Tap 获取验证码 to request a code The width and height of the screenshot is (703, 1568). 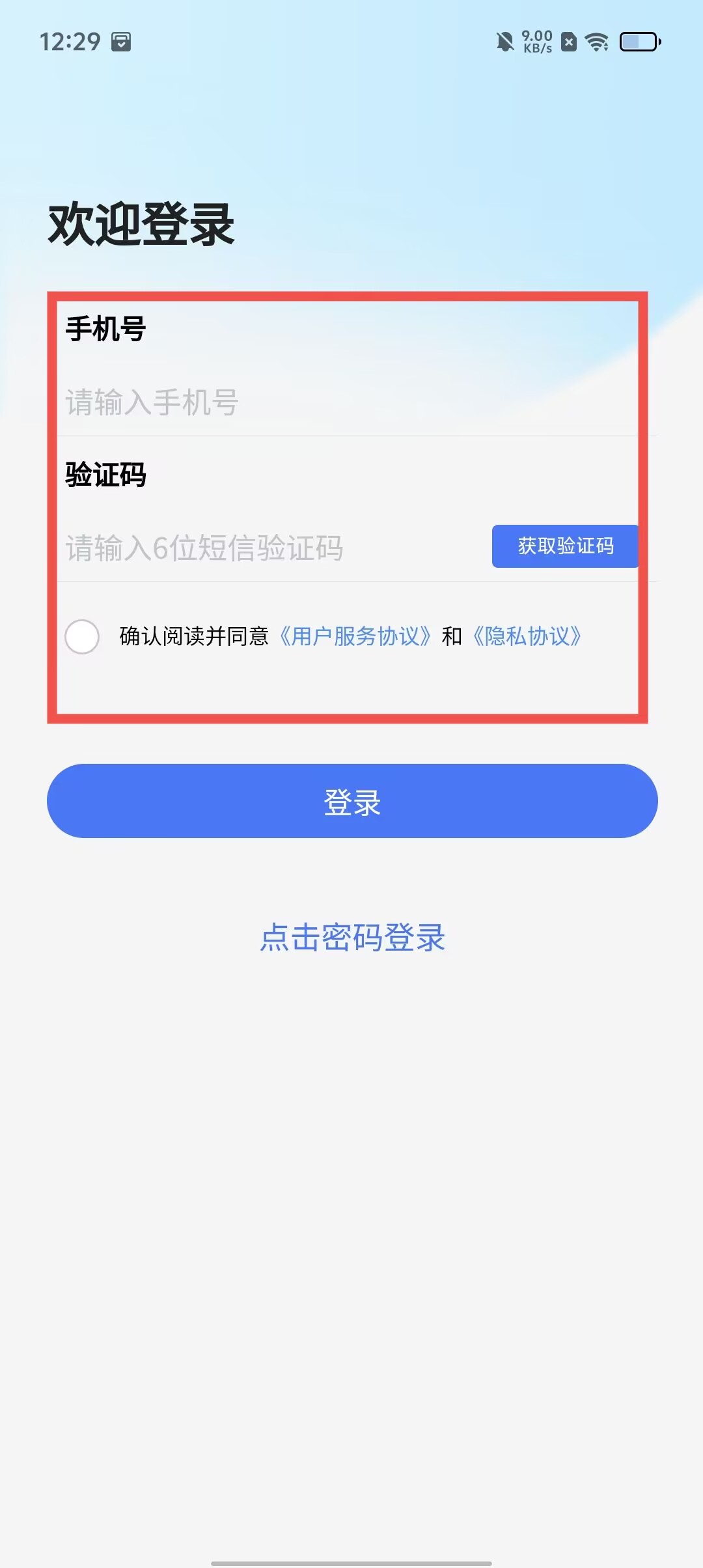[x=565, y=546]
